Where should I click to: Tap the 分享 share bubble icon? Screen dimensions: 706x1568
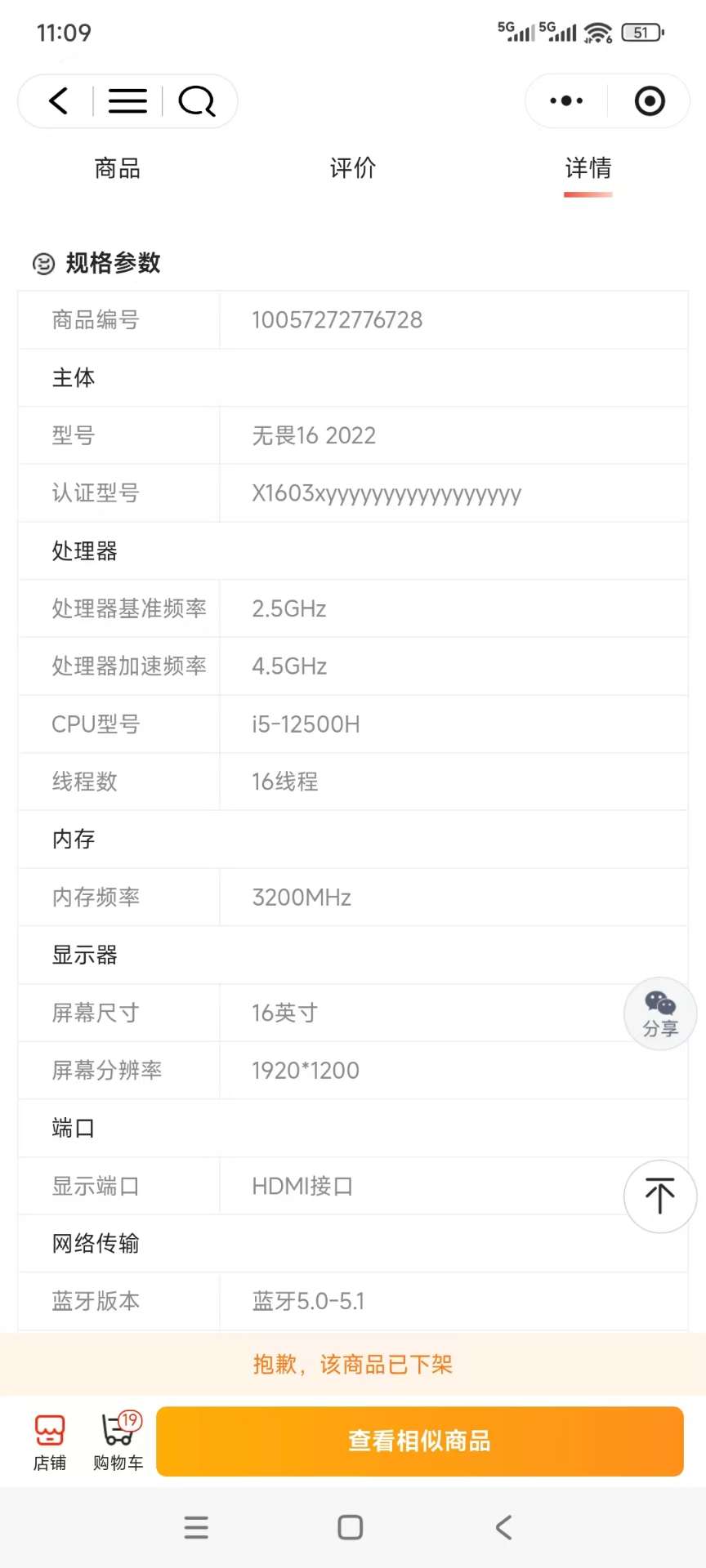click(x=659, y=1013)
